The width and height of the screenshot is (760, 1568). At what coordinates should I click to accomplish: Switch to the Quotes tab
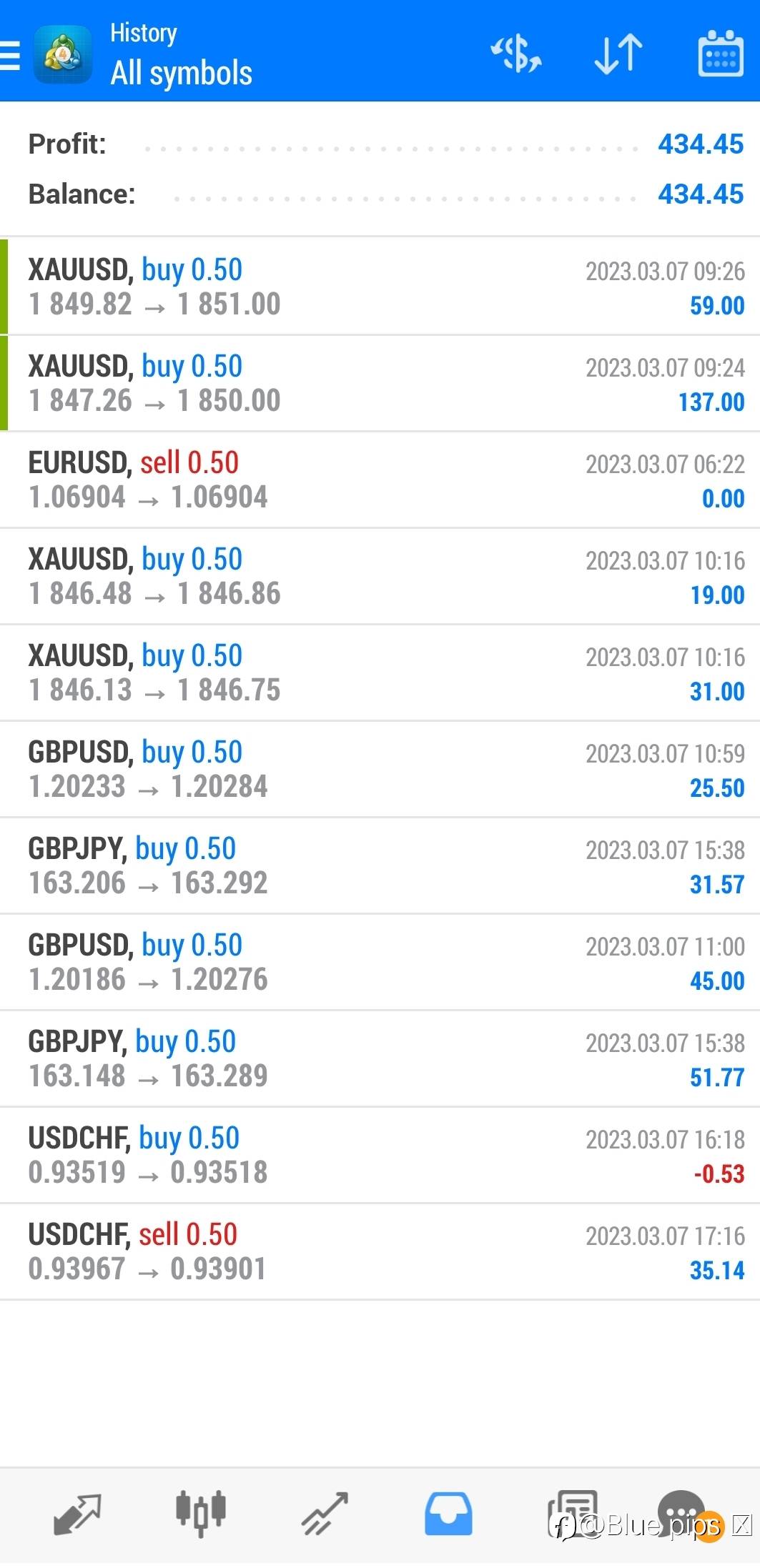[x=77, y=1514]
